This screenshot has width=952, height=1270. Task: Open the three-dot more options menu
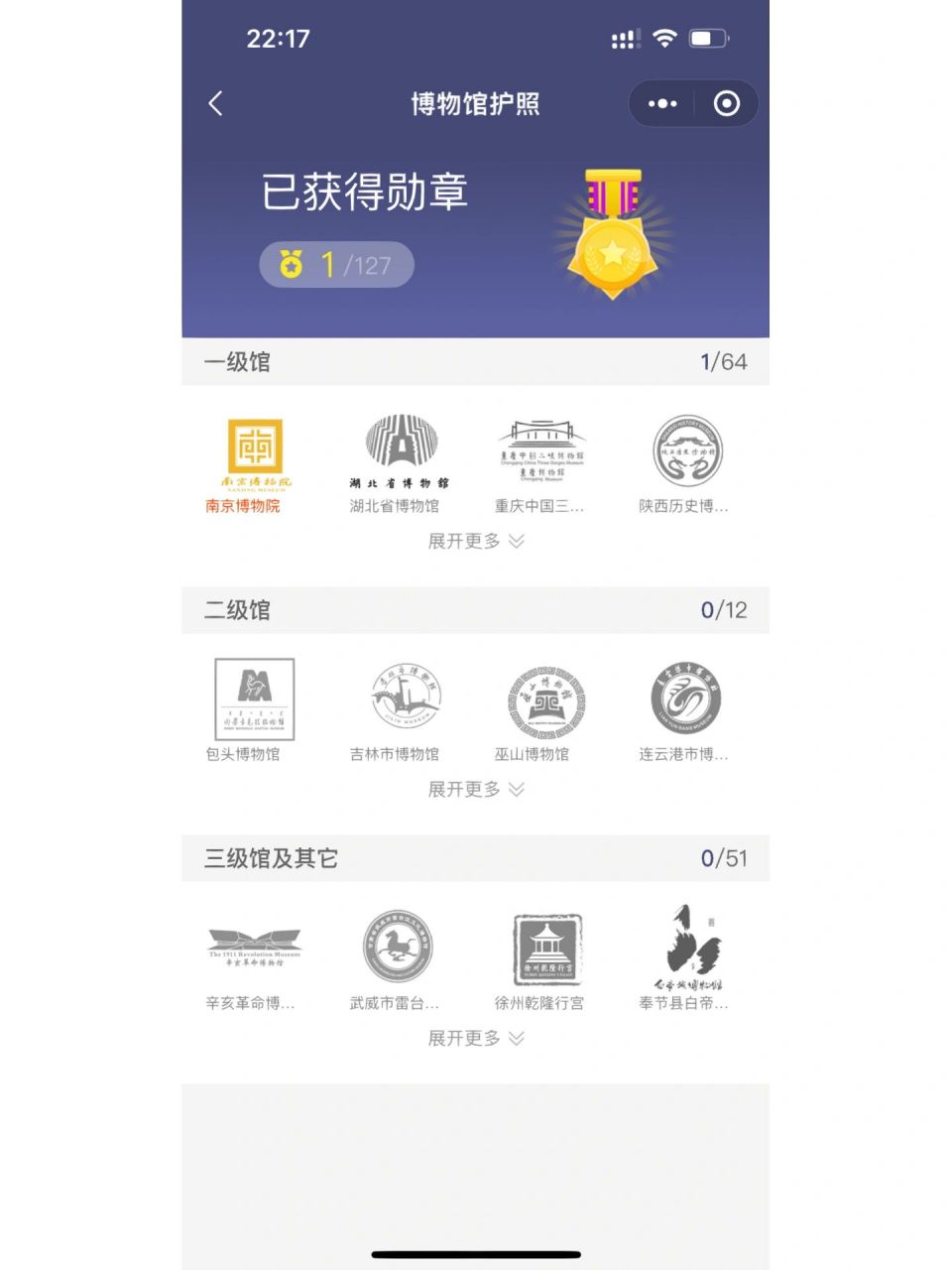pos(662,103)
